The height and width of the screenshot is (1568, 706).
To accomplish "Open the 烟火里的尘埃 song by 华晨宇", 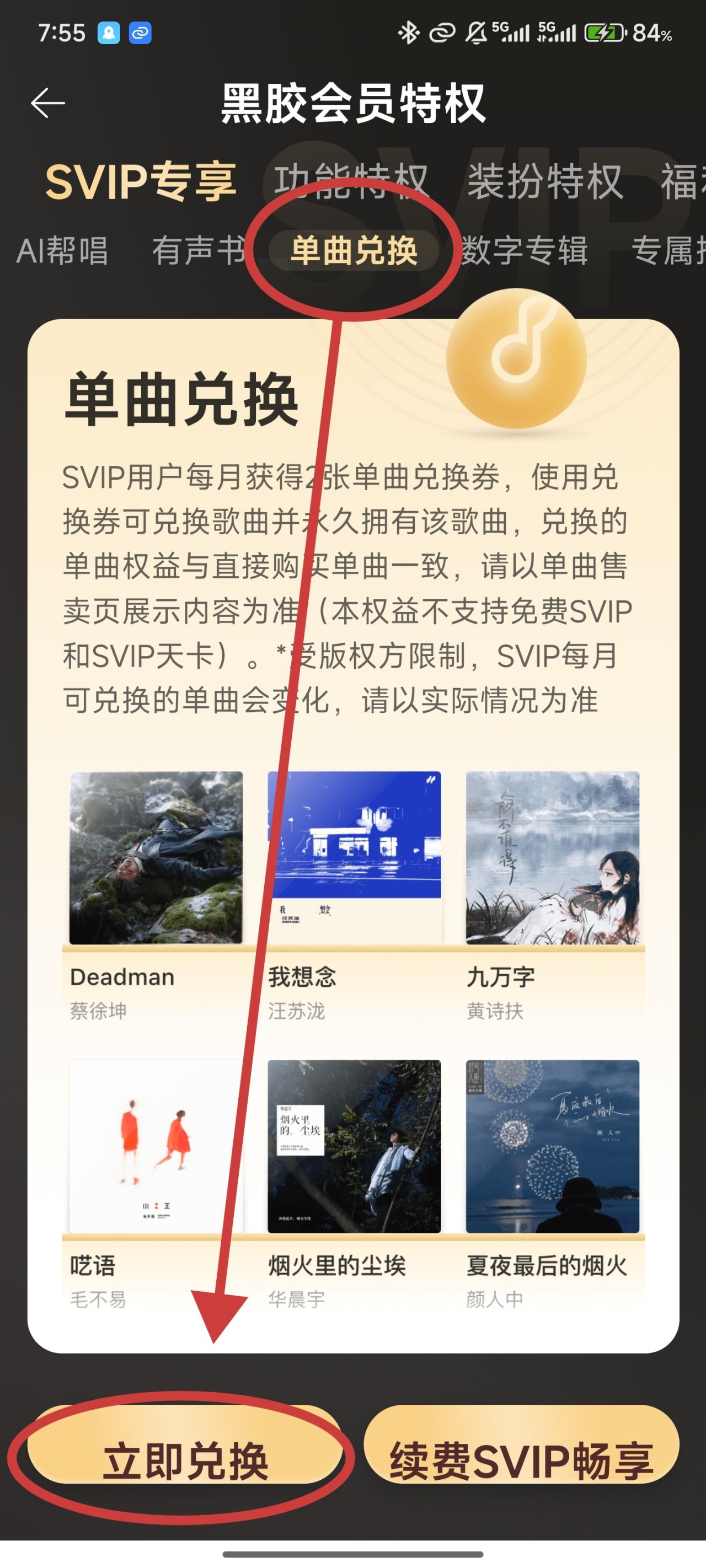I will [x=354, y=1147].
